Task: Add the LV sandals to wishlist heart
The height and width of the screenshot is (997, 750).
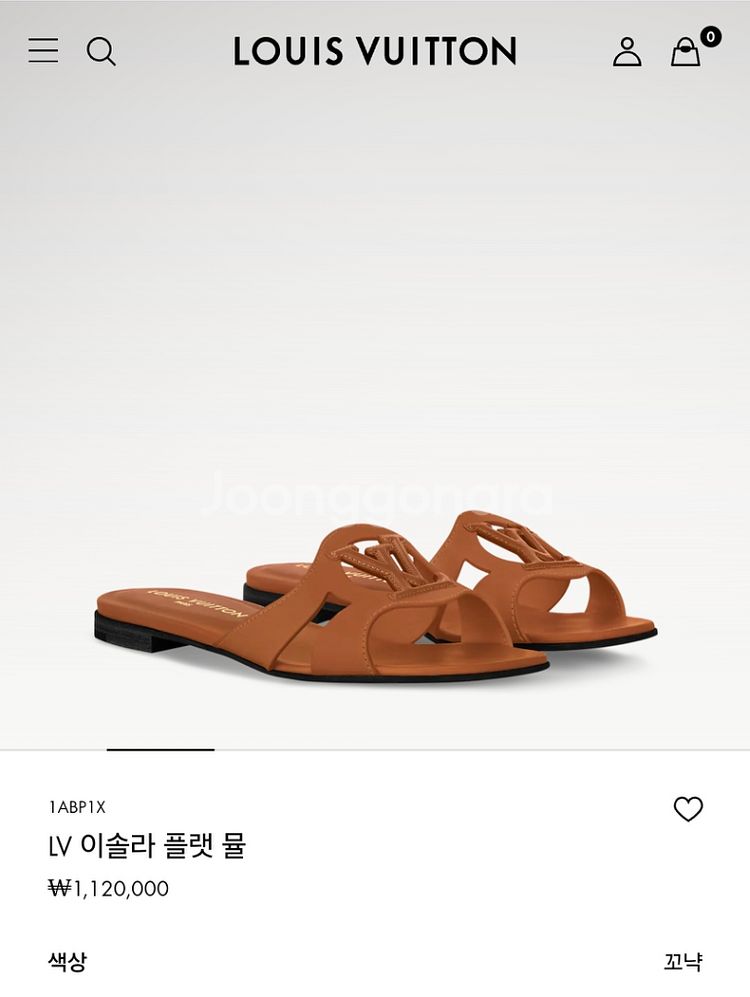Action: click(688, 809)
